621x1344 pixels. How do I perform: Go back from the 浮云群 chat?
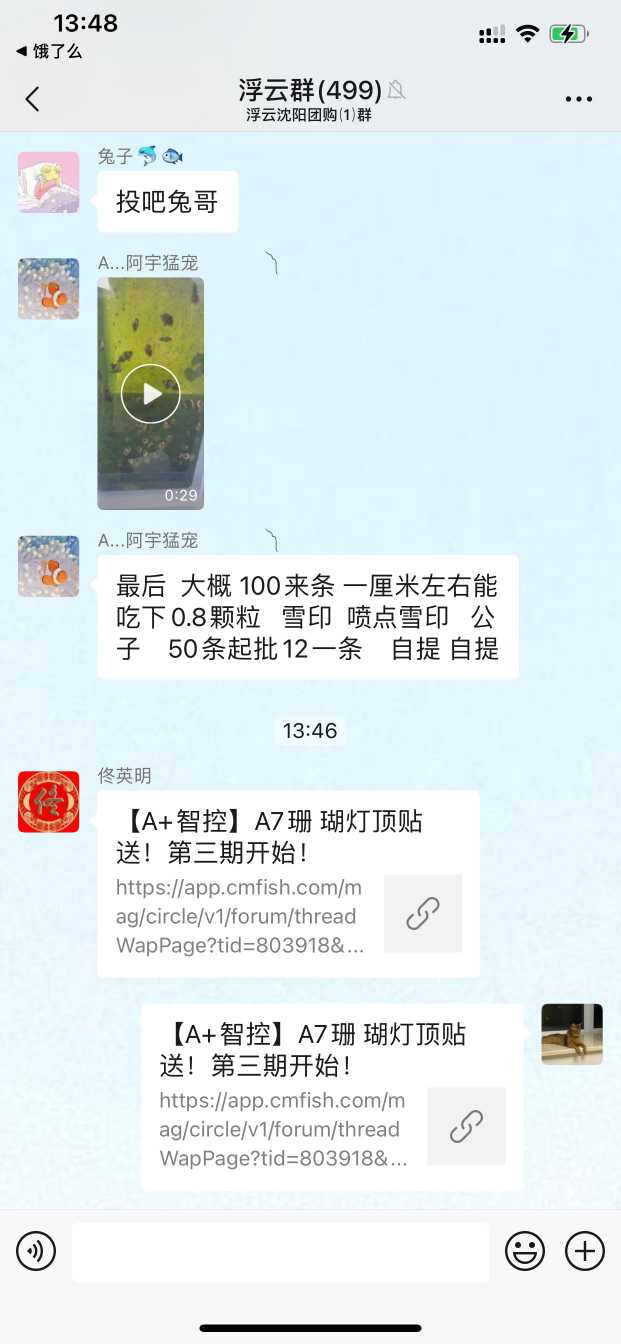point(32,98)
